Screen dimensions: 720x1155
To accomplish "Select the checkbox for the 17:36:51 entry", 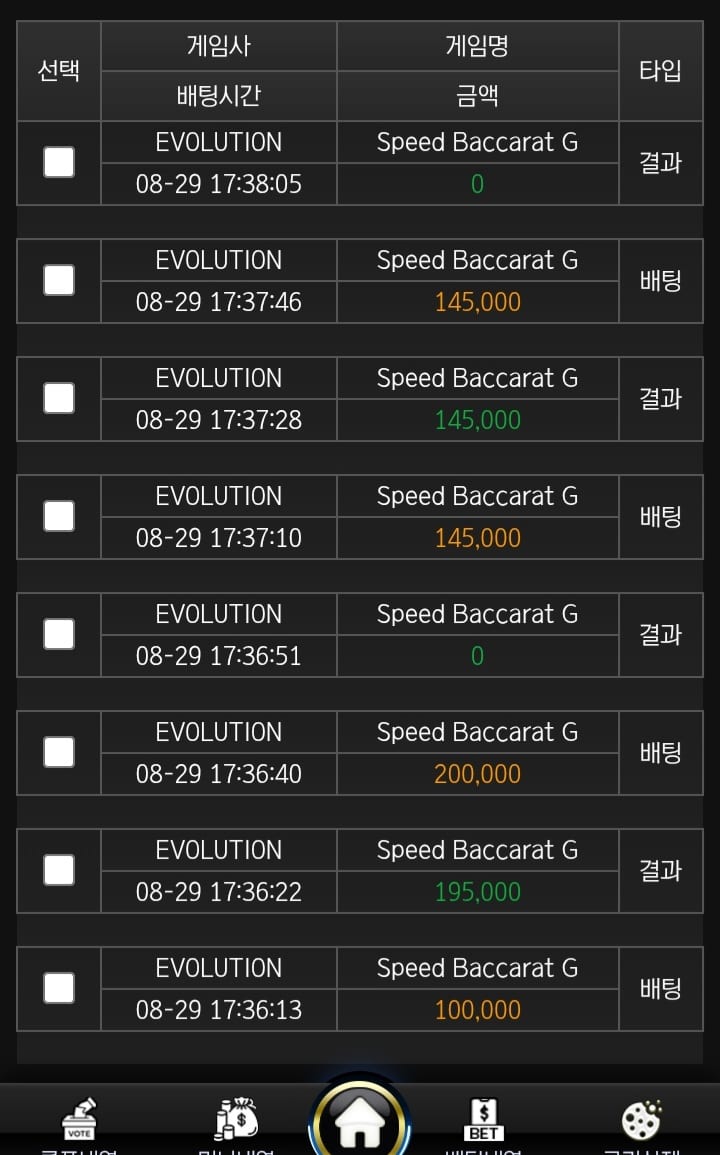I will pyautogui.click(x=59, y=633).
